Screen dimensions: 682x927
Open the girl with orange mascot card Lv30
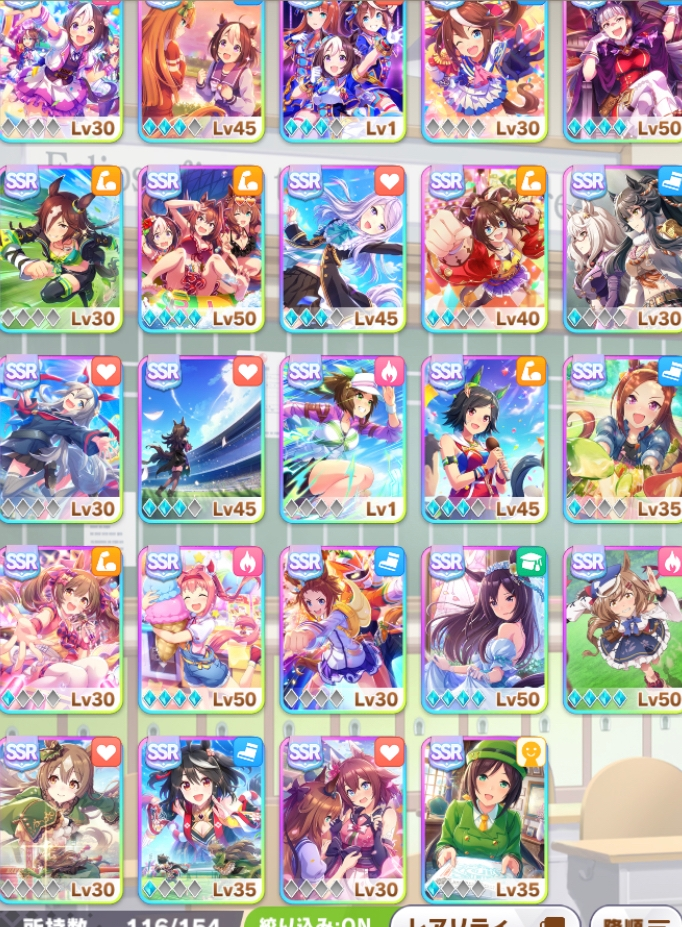click(343, 629)
